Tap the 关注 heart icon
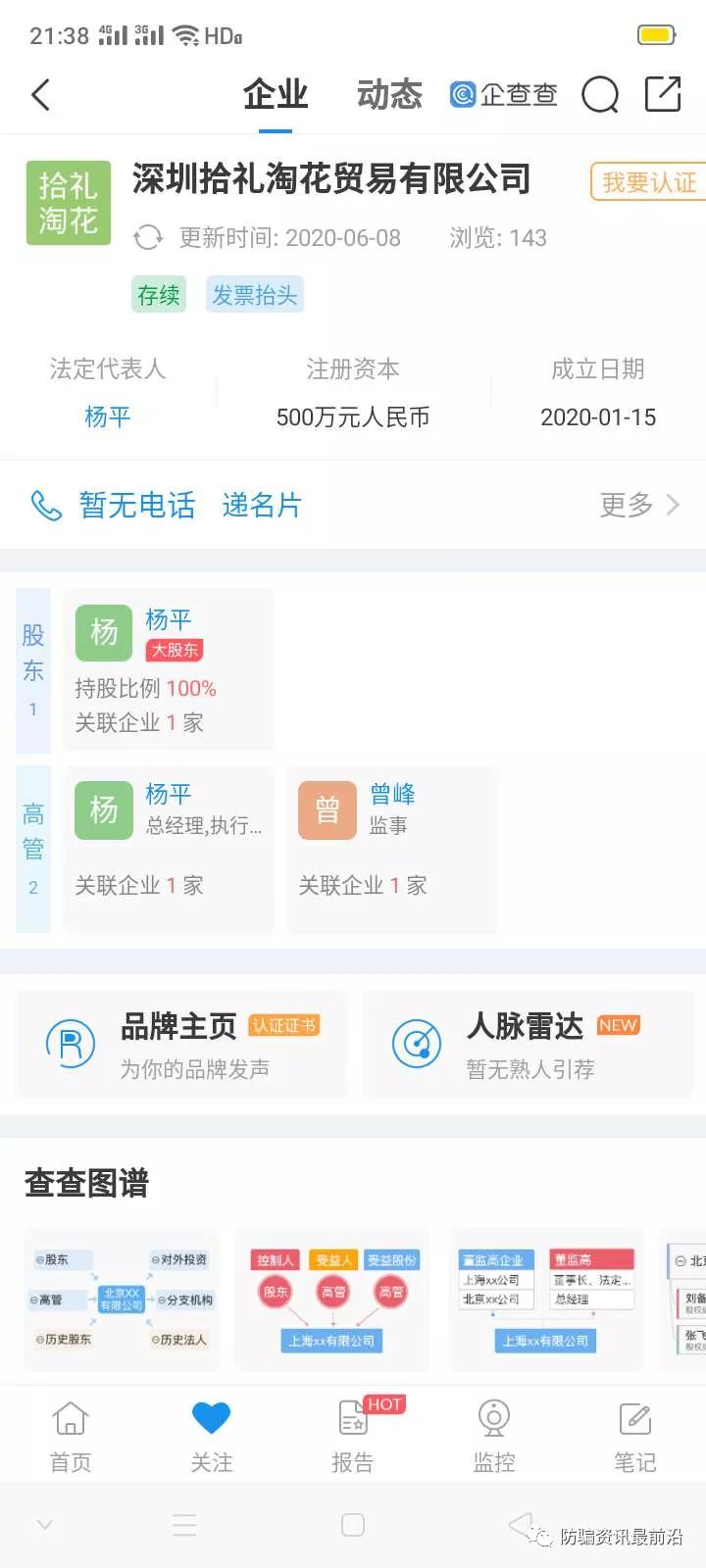 [x=212, y=1417]
